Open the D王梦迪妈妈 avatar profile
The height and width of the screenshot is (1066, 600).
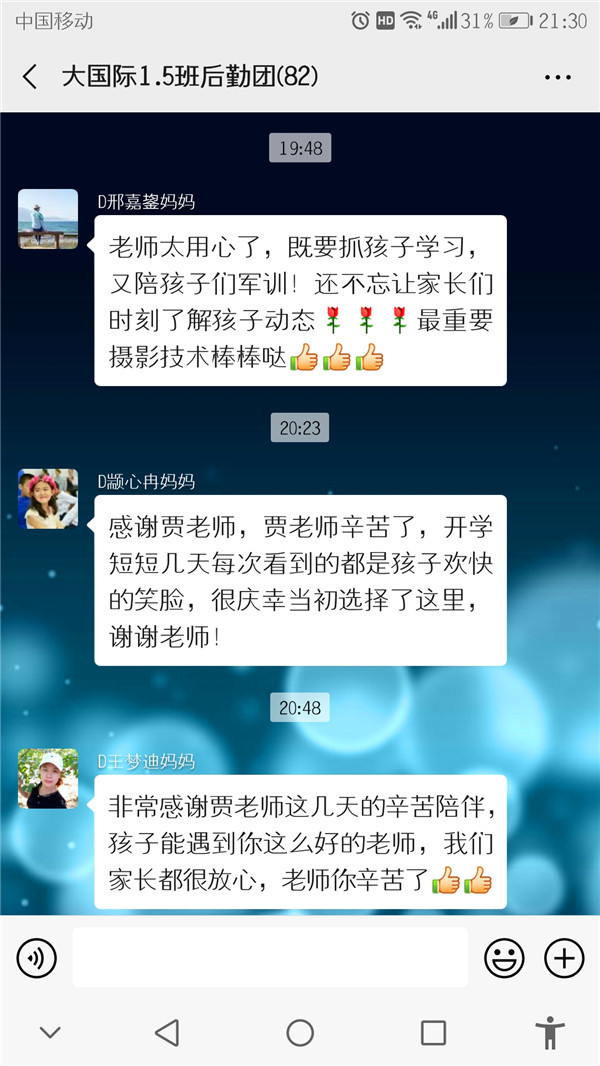pyautogui.click(x=48, y=778)
